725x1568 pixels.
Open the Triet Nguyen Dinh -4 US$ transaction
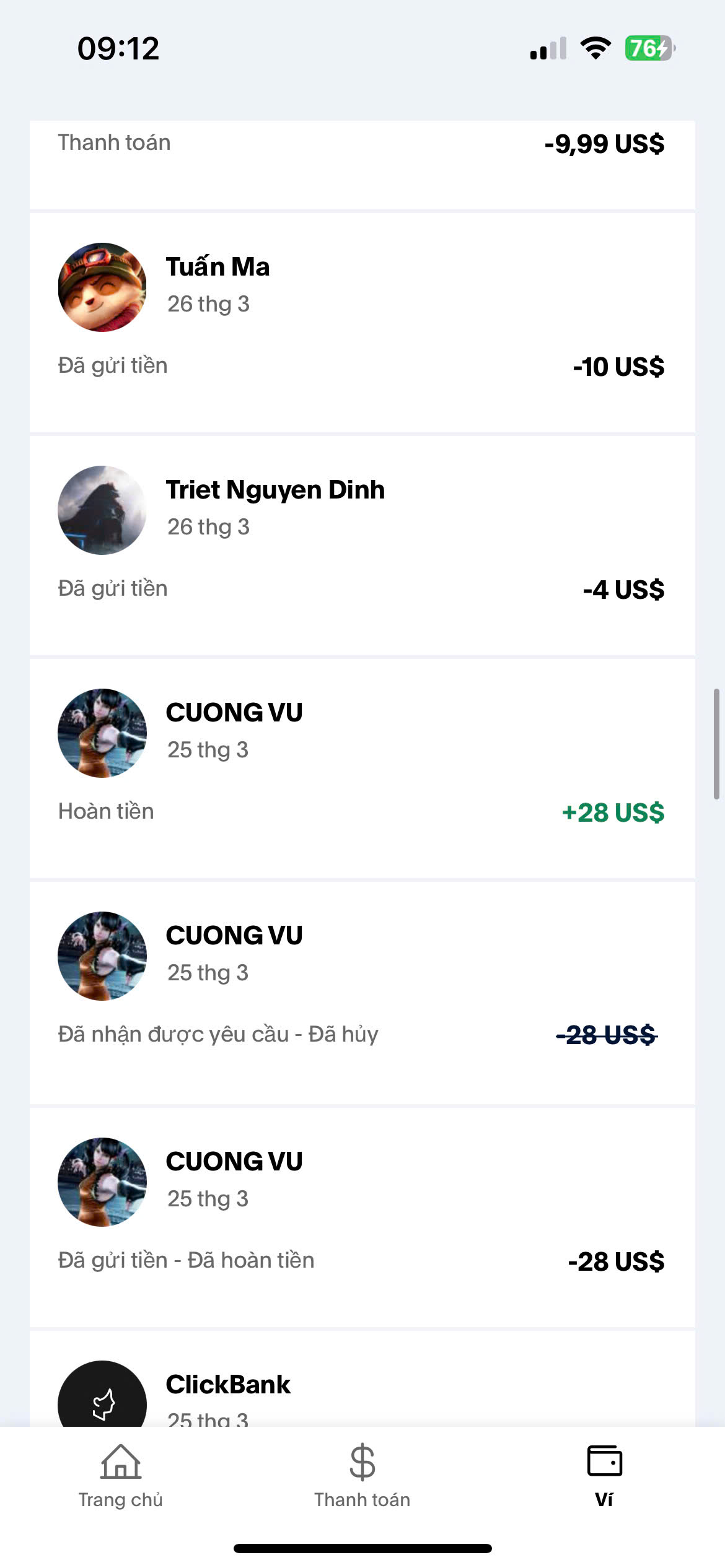362,545
